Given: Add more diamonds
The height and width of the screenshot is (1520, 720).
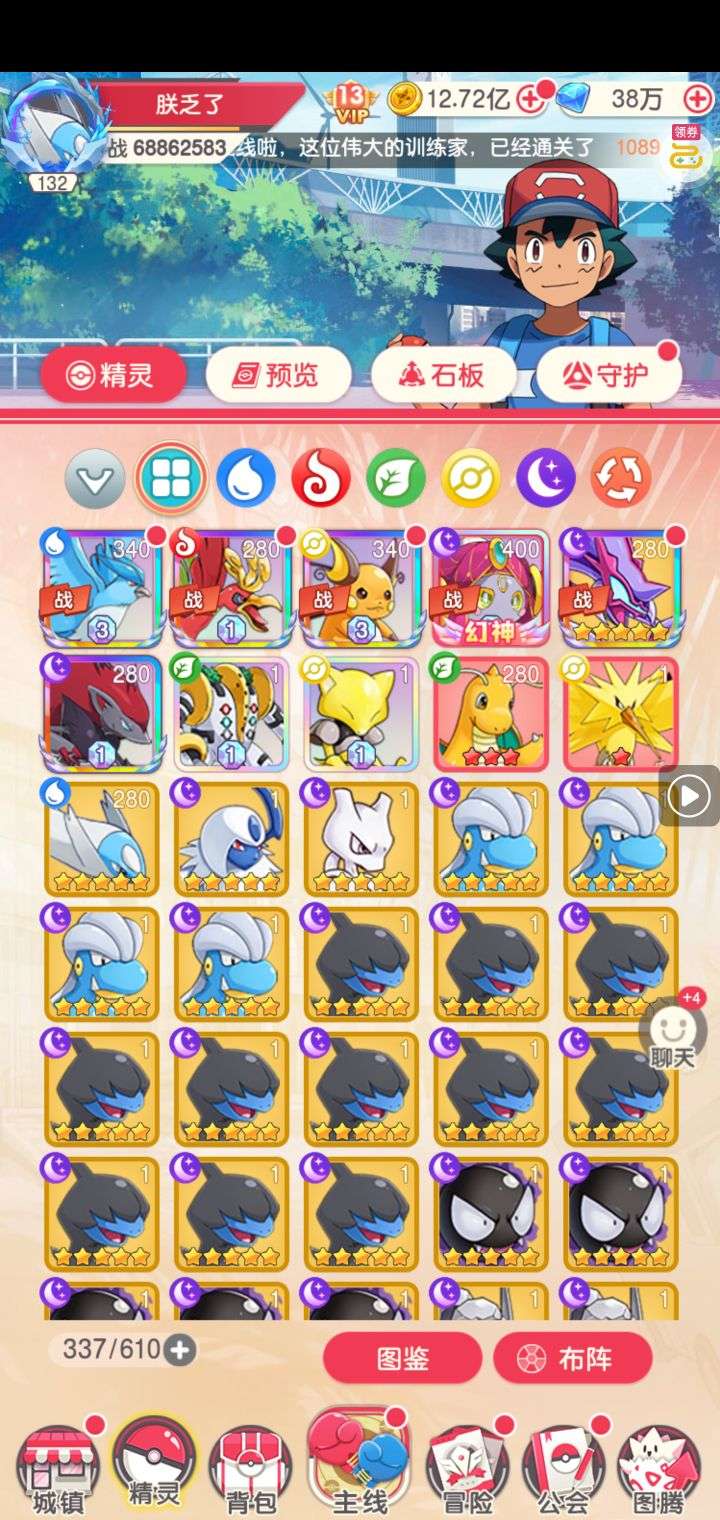Looking at the screenshot, I should pyautogui.click(x=697, y=98).
